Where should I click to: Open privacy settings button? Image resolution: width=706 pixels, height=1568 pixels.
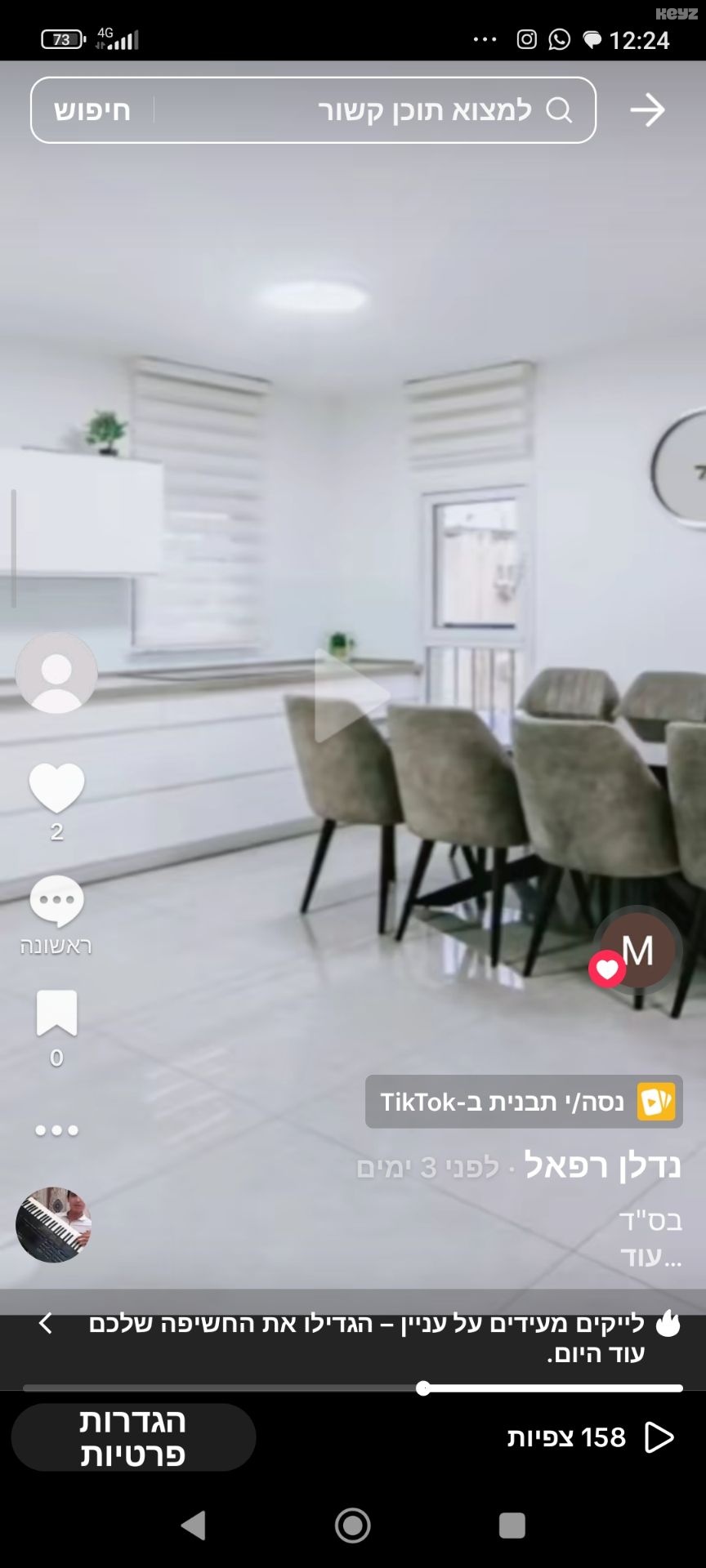pyautogui.click(x=133, y=1437)
